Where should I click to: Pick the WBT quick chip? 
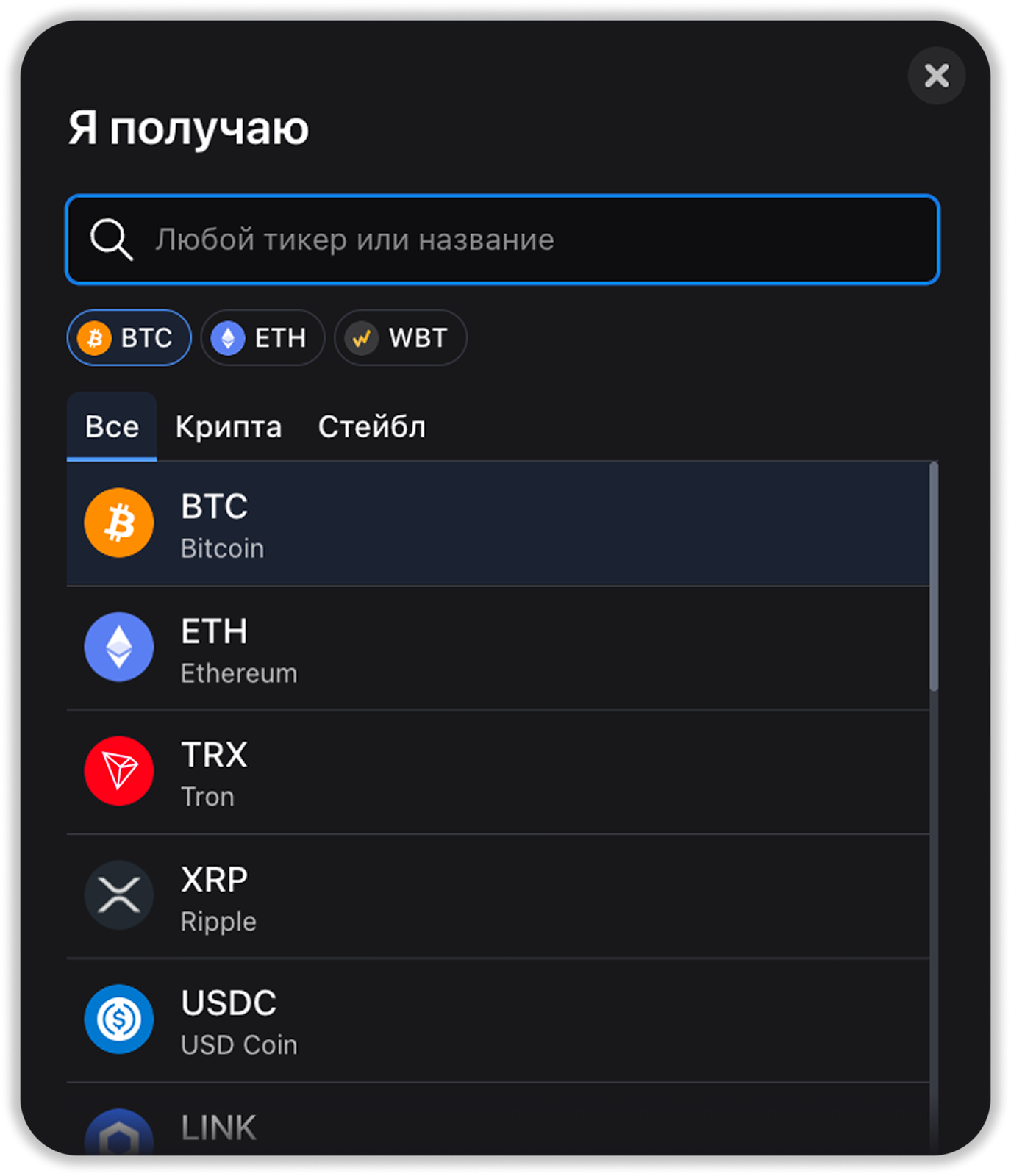tap(400, 338)
